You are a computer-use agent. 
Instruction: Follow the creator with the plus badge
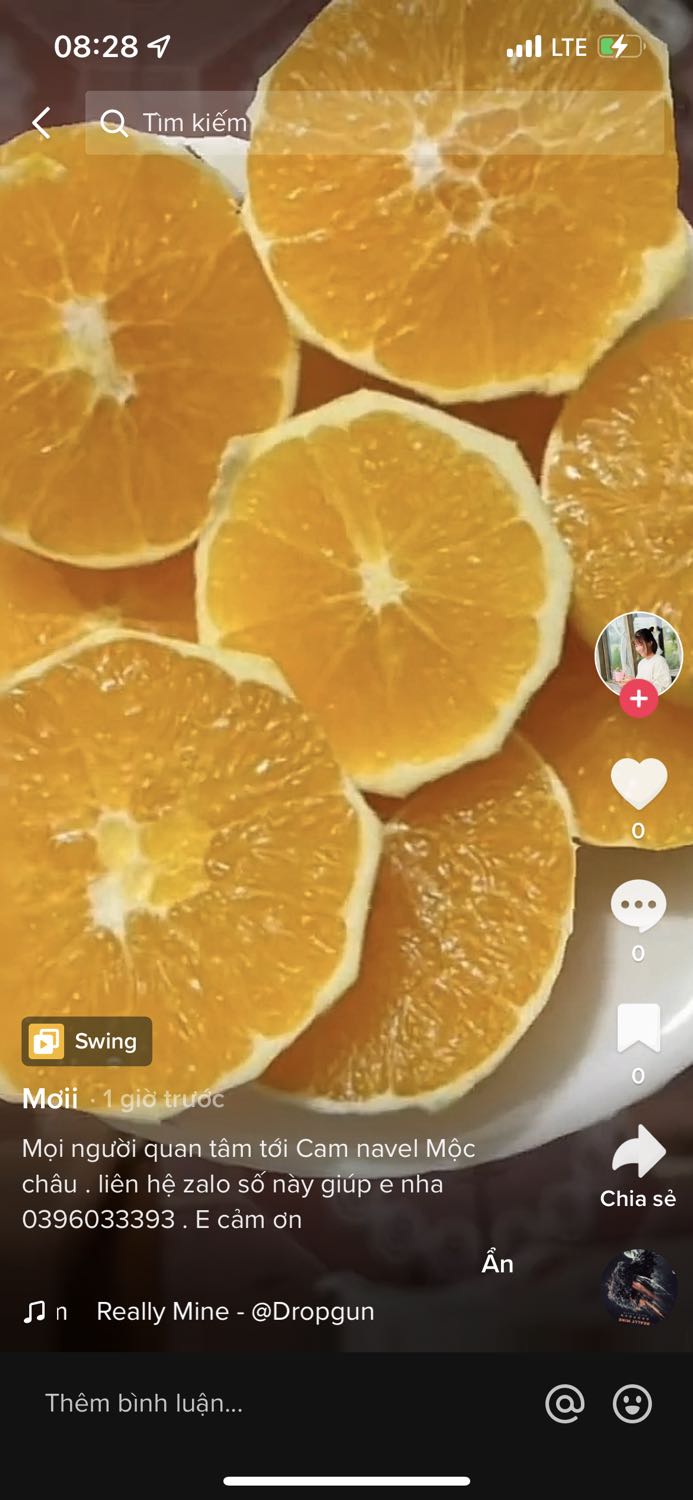pos(638,699)
